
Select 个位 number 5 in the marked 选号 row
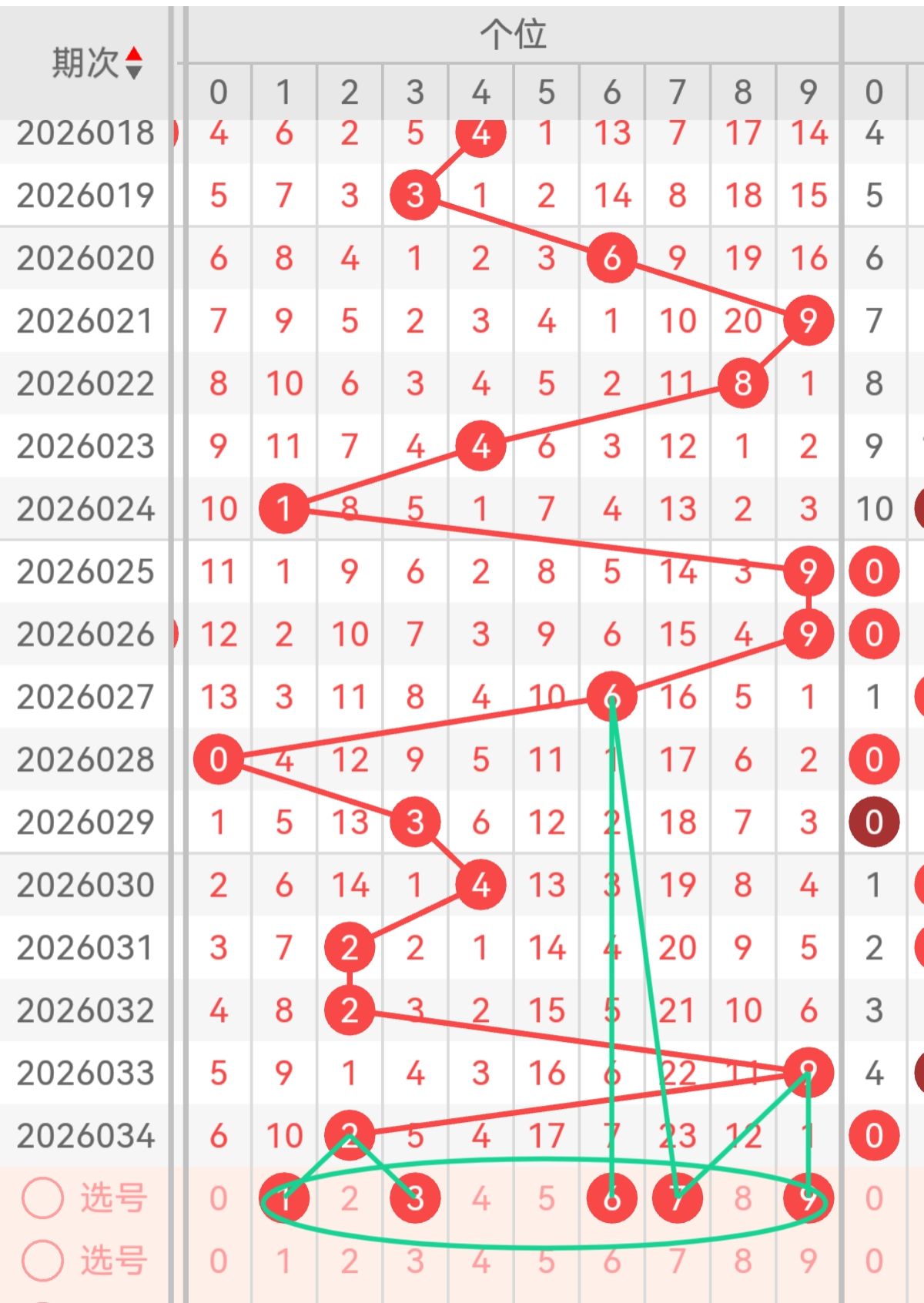click(546, 1199)
